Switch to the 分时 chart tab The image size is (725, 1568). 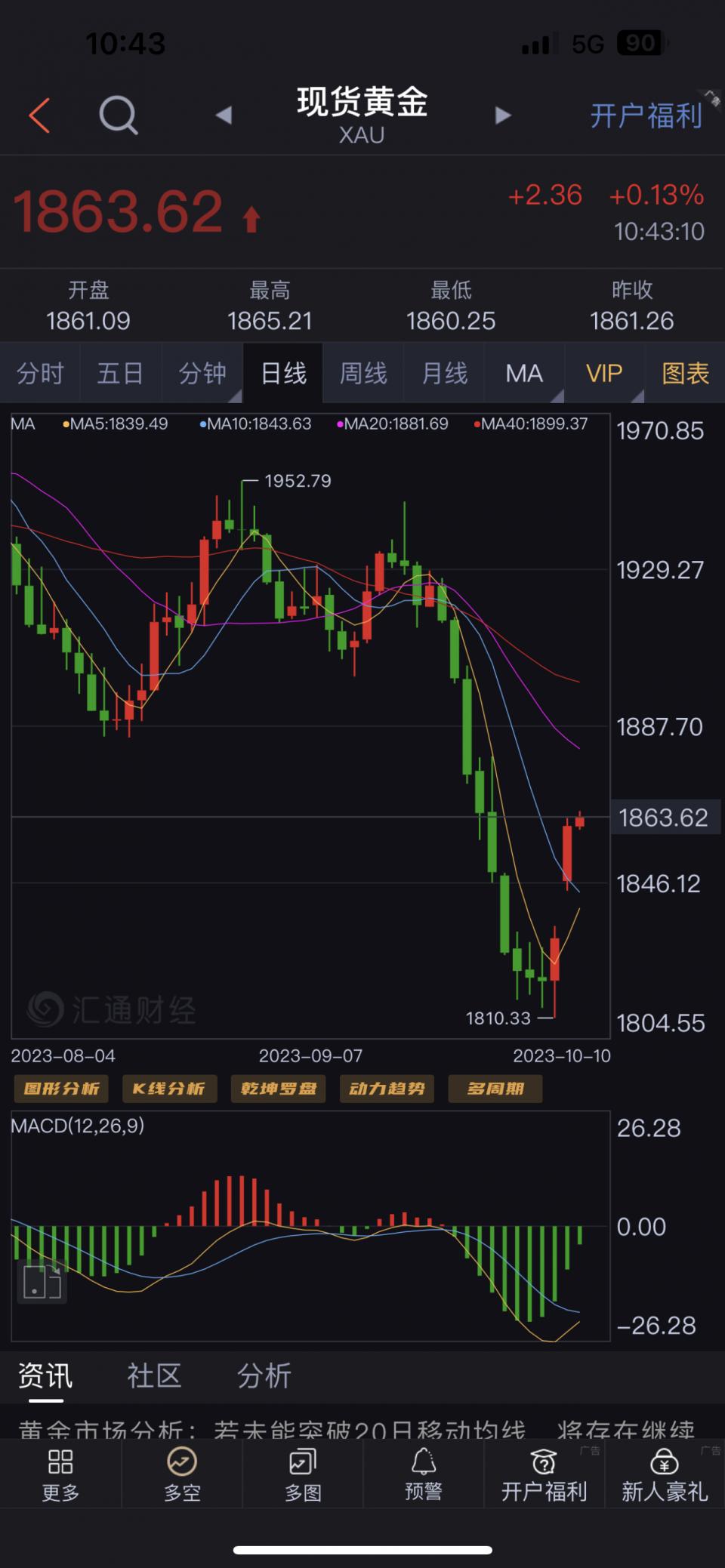[x=40, y=373]
